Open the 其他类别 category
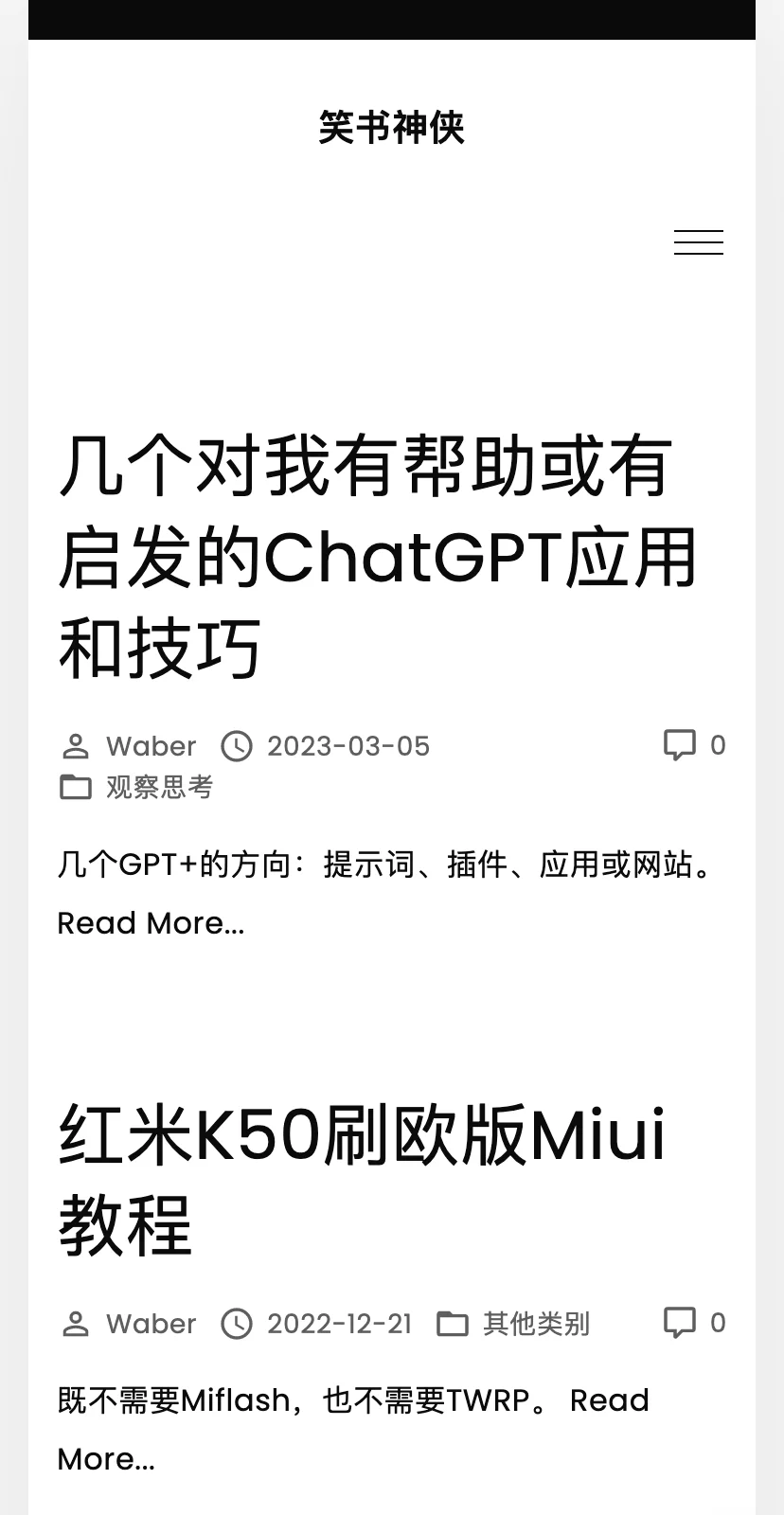 pos(536,1324)
